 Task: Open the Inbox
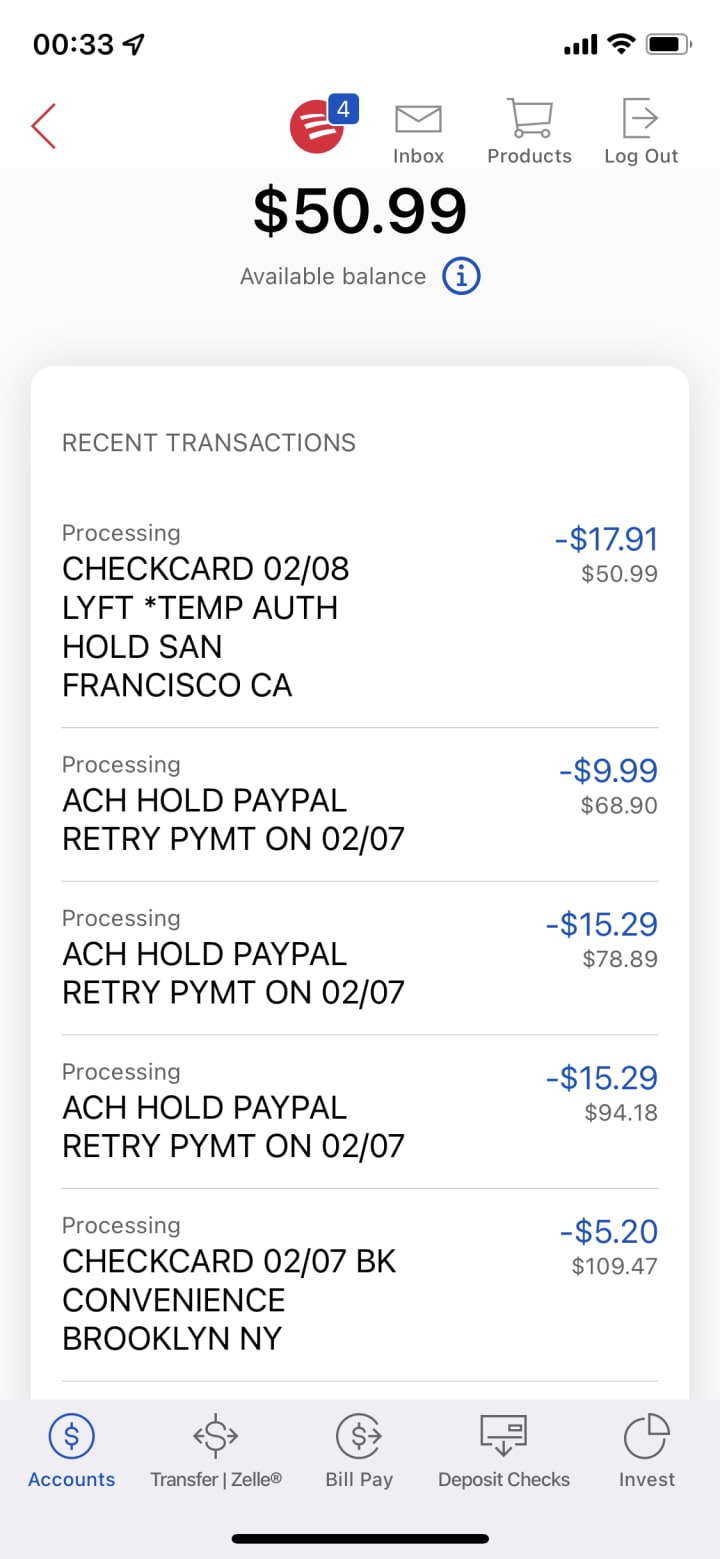point(418,131)
